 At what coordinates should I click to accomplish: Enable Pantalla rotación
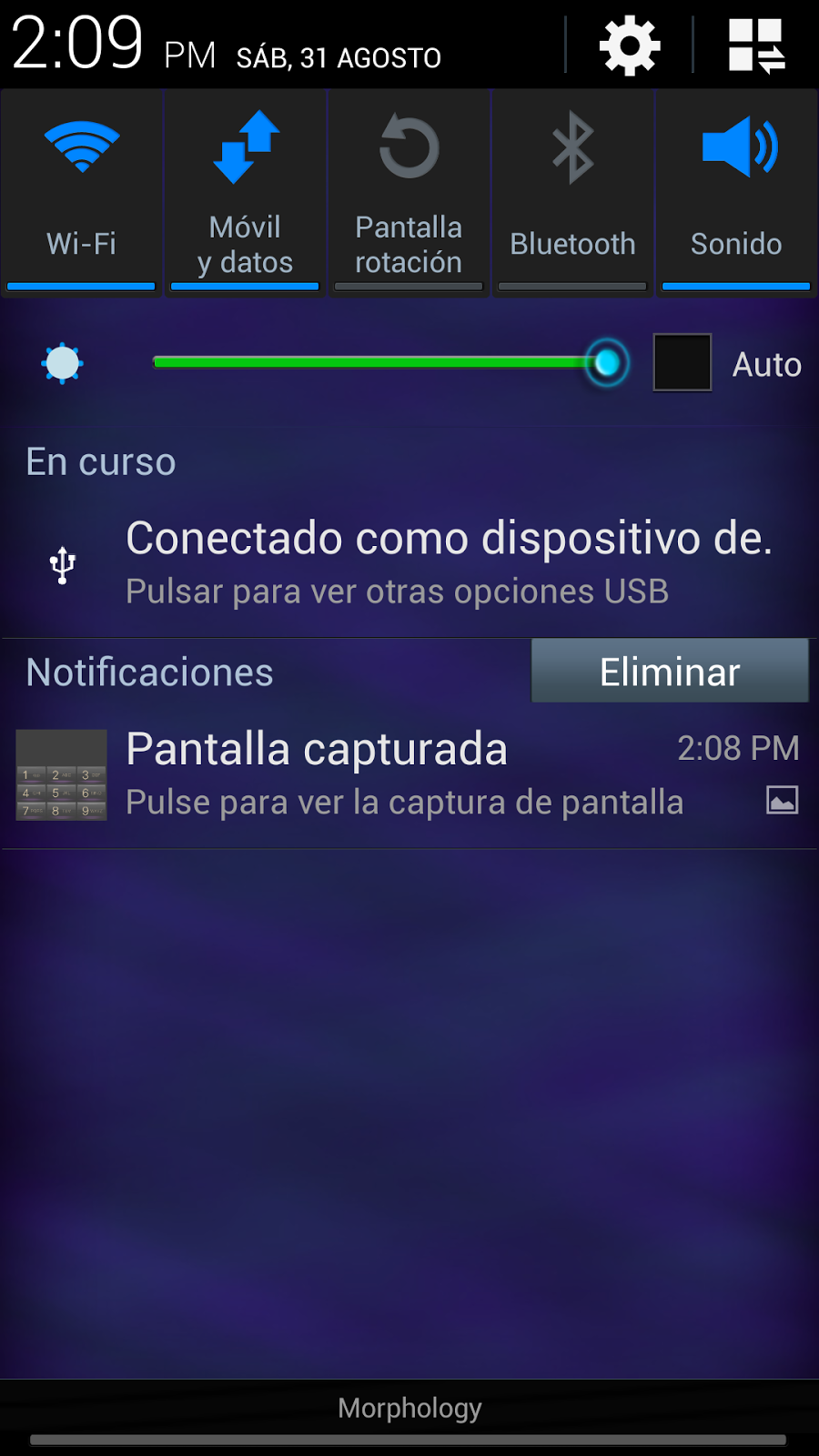tap(409, 192)
